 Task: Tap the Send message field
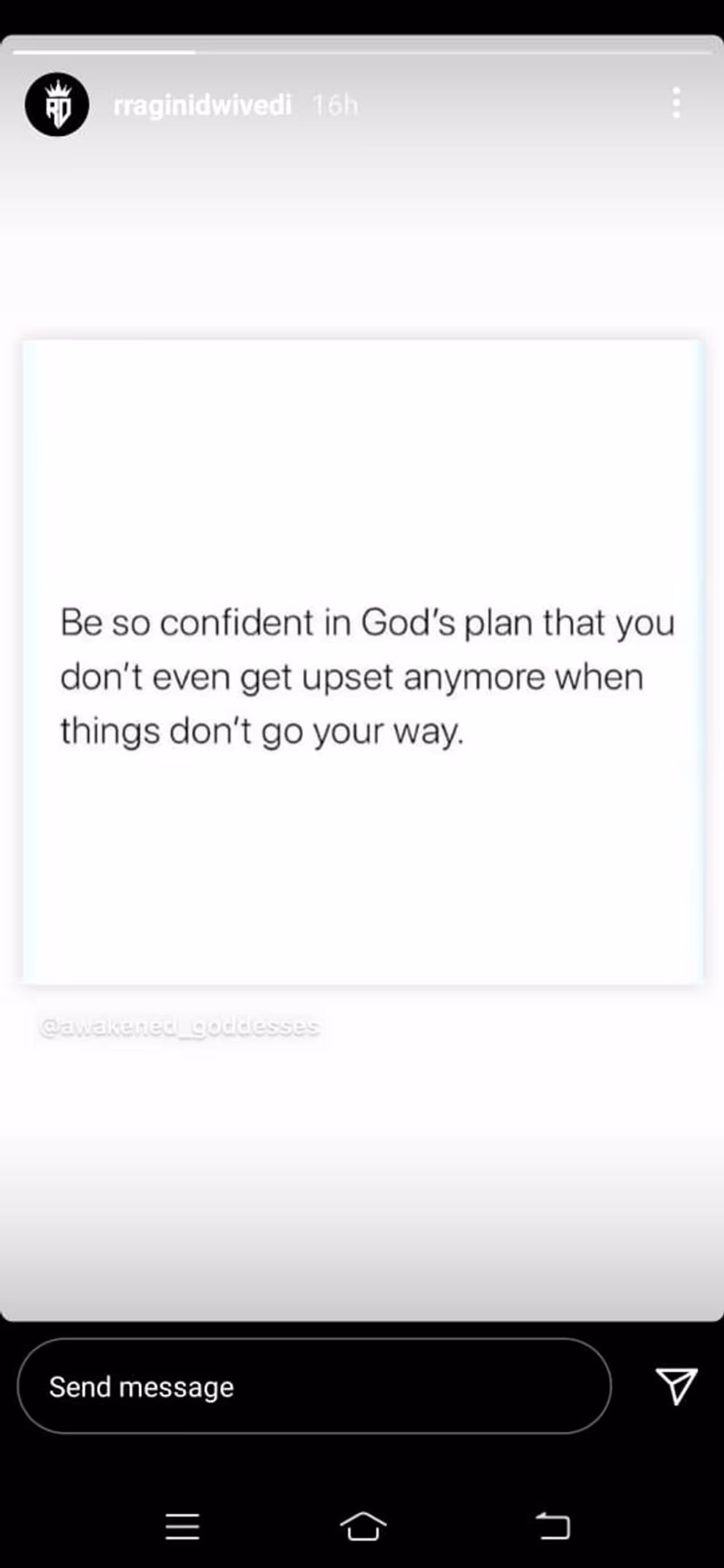313,1386
